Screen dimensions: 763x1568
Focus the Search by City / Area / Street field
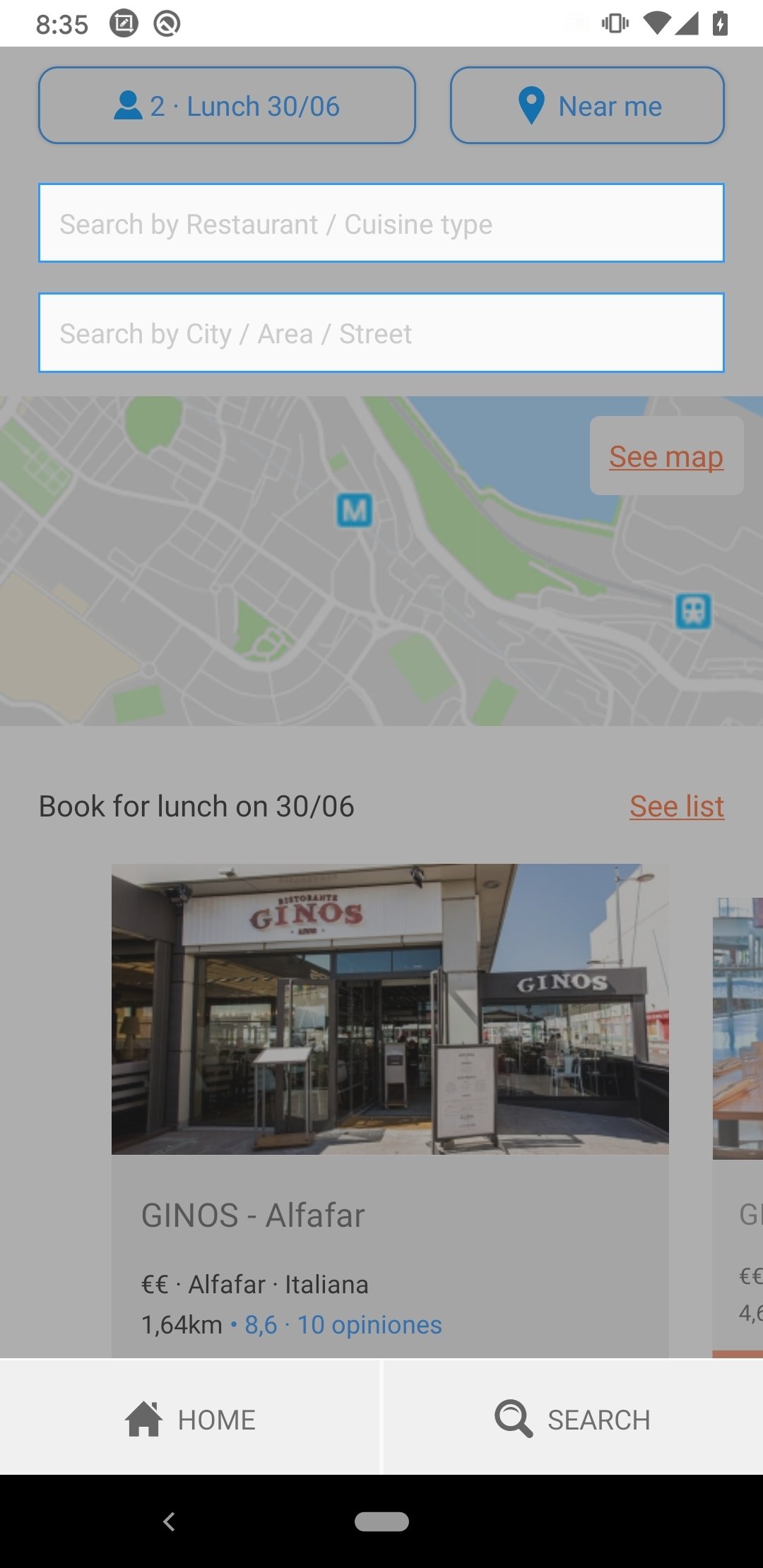click(381, 333)
